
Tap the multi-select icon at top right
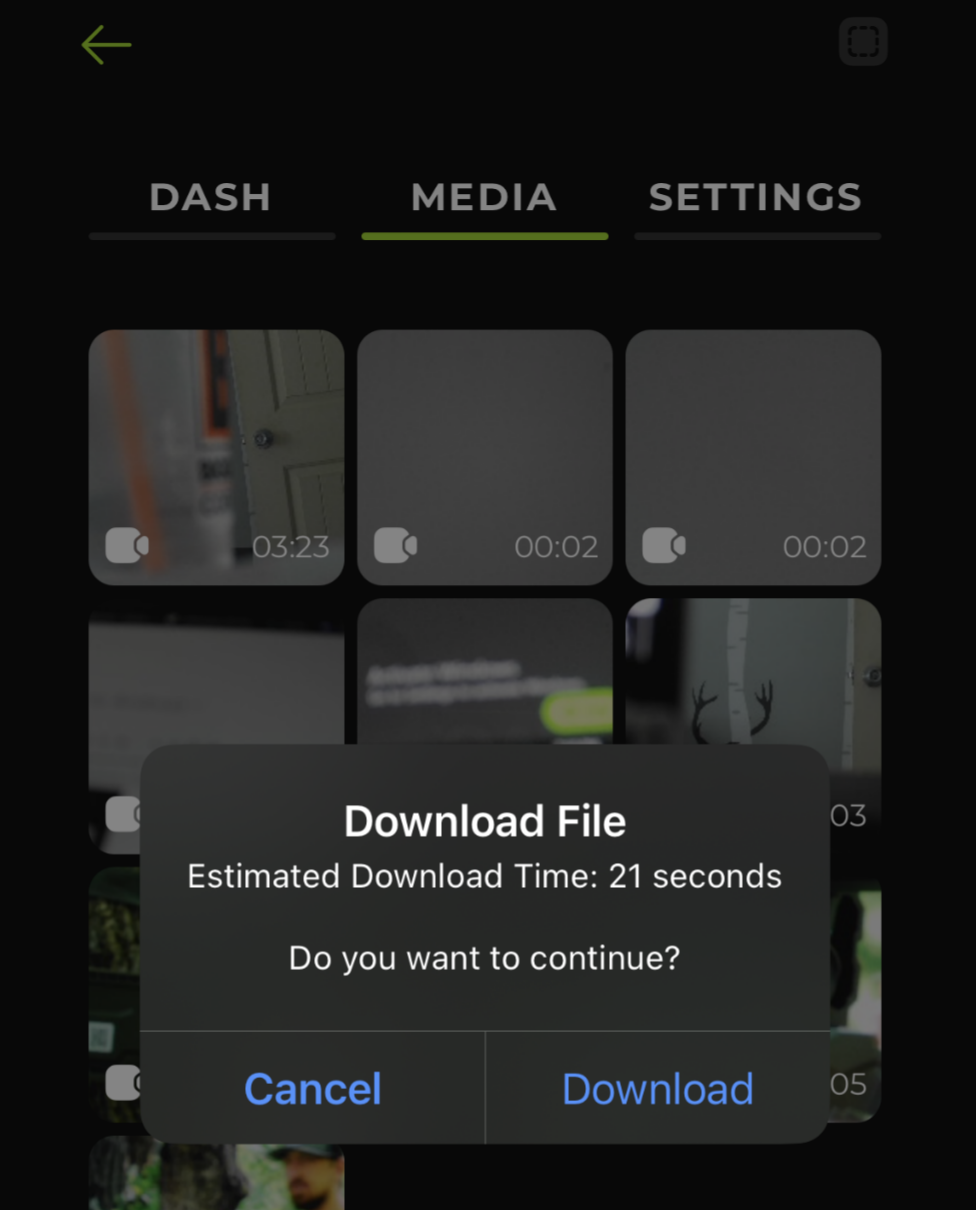coord(863,42)
